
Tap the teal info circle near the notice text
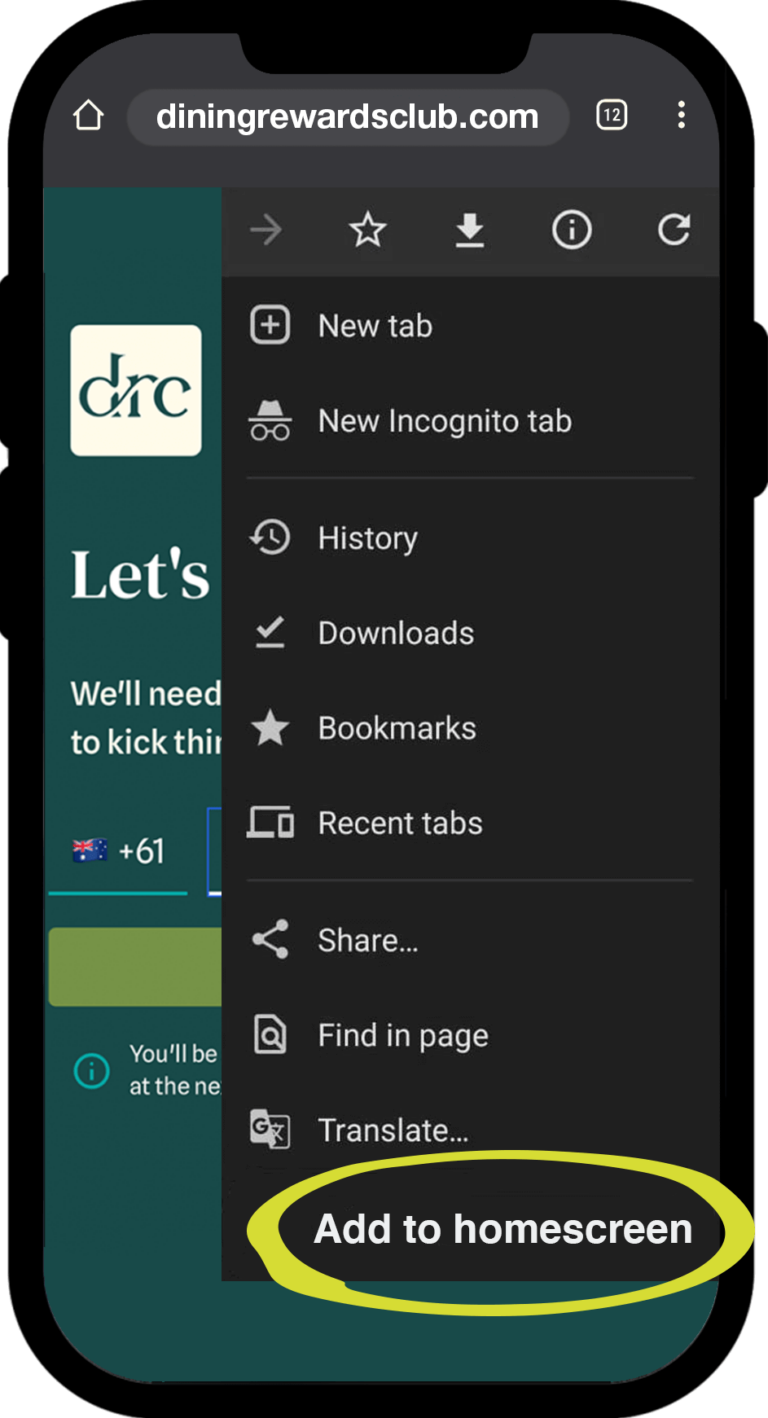pyautogui.click(x=91, y=1070)
